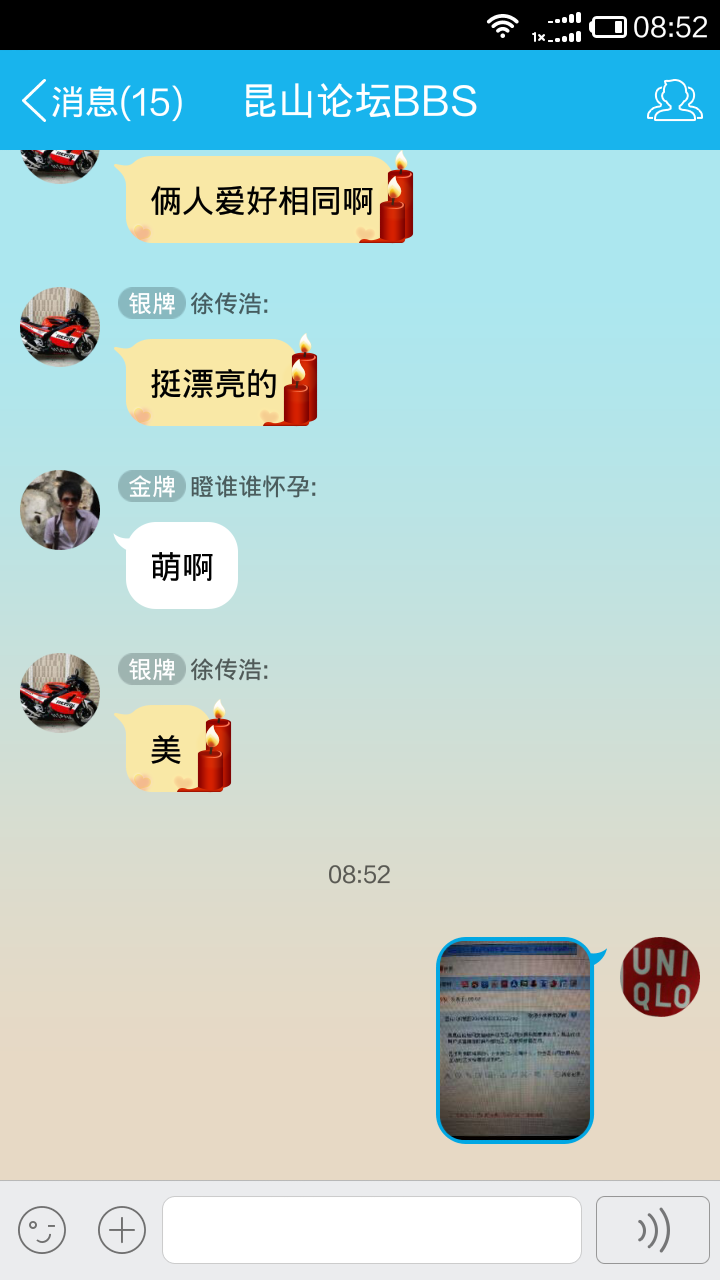The height and width of the screenshot is (1280, 720).
Task: Open my own UNIQLO avatar
Action: [x=660, y=977]
